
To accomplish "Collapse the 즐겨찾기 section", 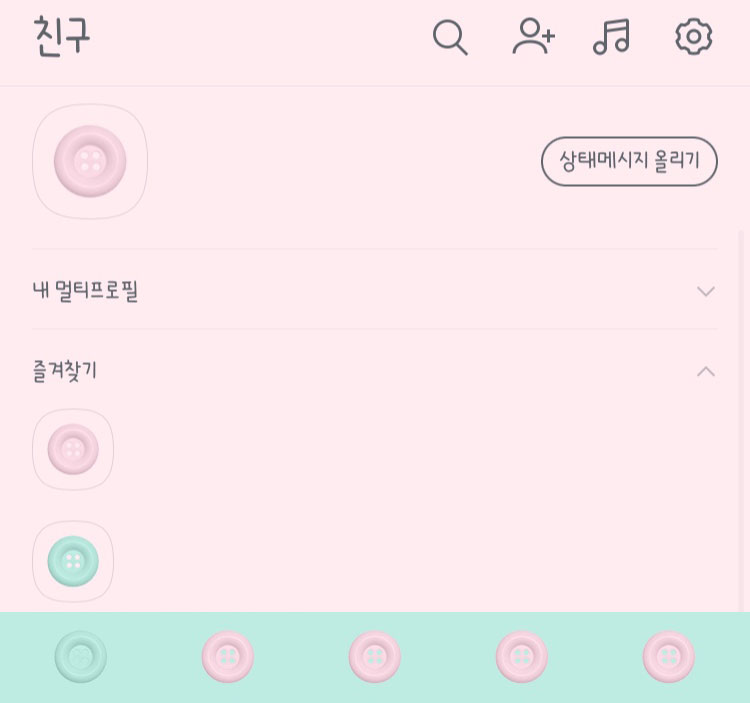I will (705, 371).
